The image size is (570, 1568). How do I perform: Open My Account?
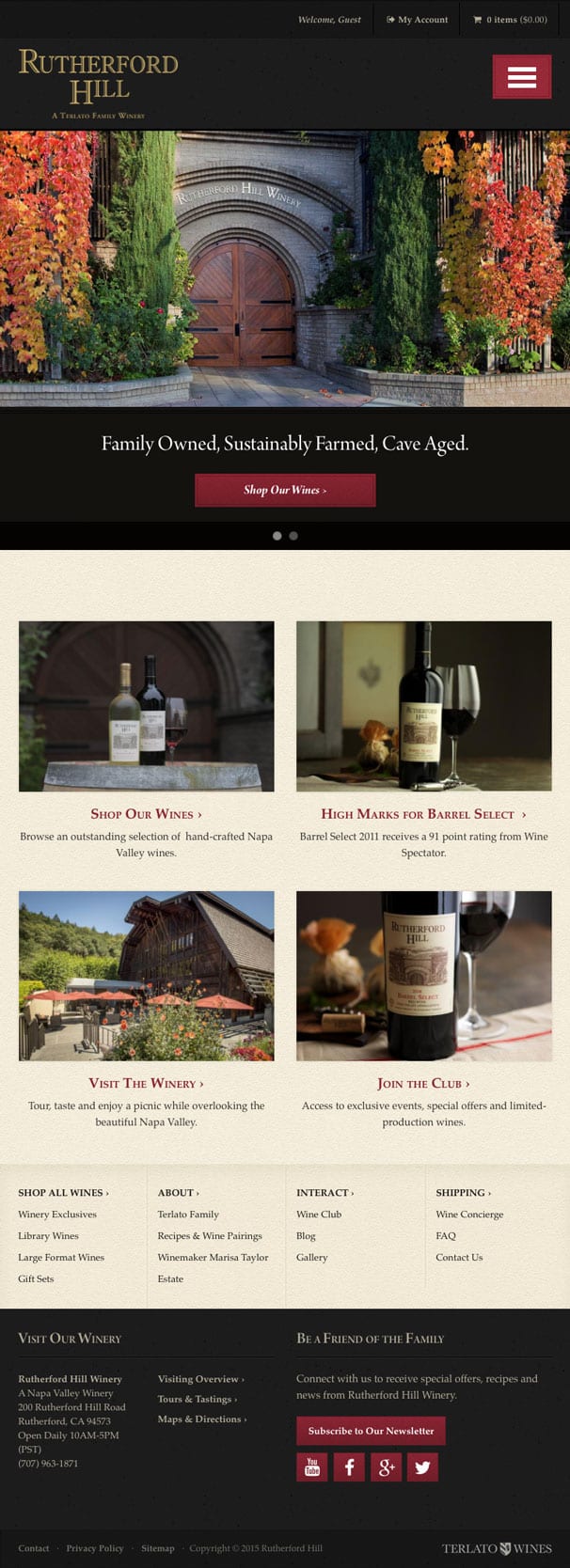(417, 20)
